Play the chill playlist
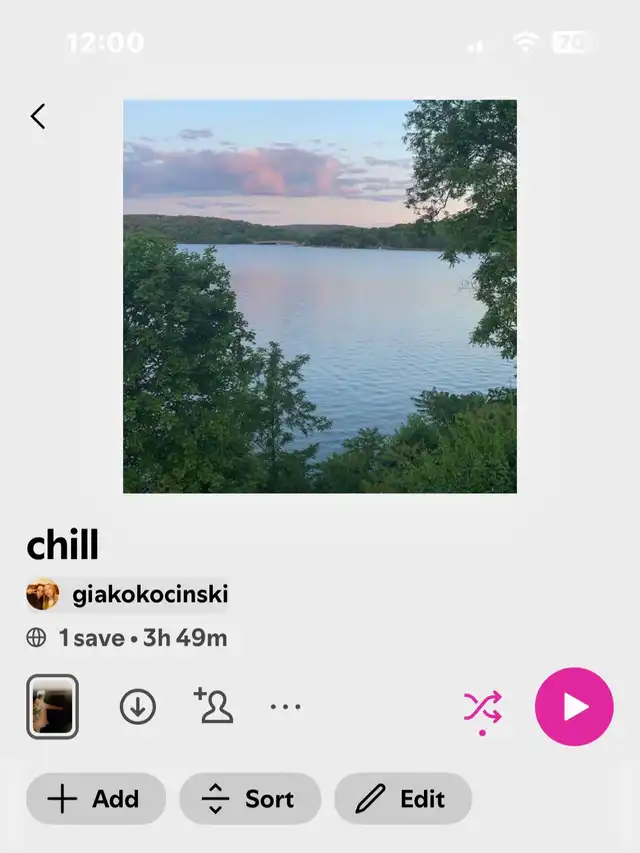This screenshot has width=640, height=853. (x=574, y=707)
